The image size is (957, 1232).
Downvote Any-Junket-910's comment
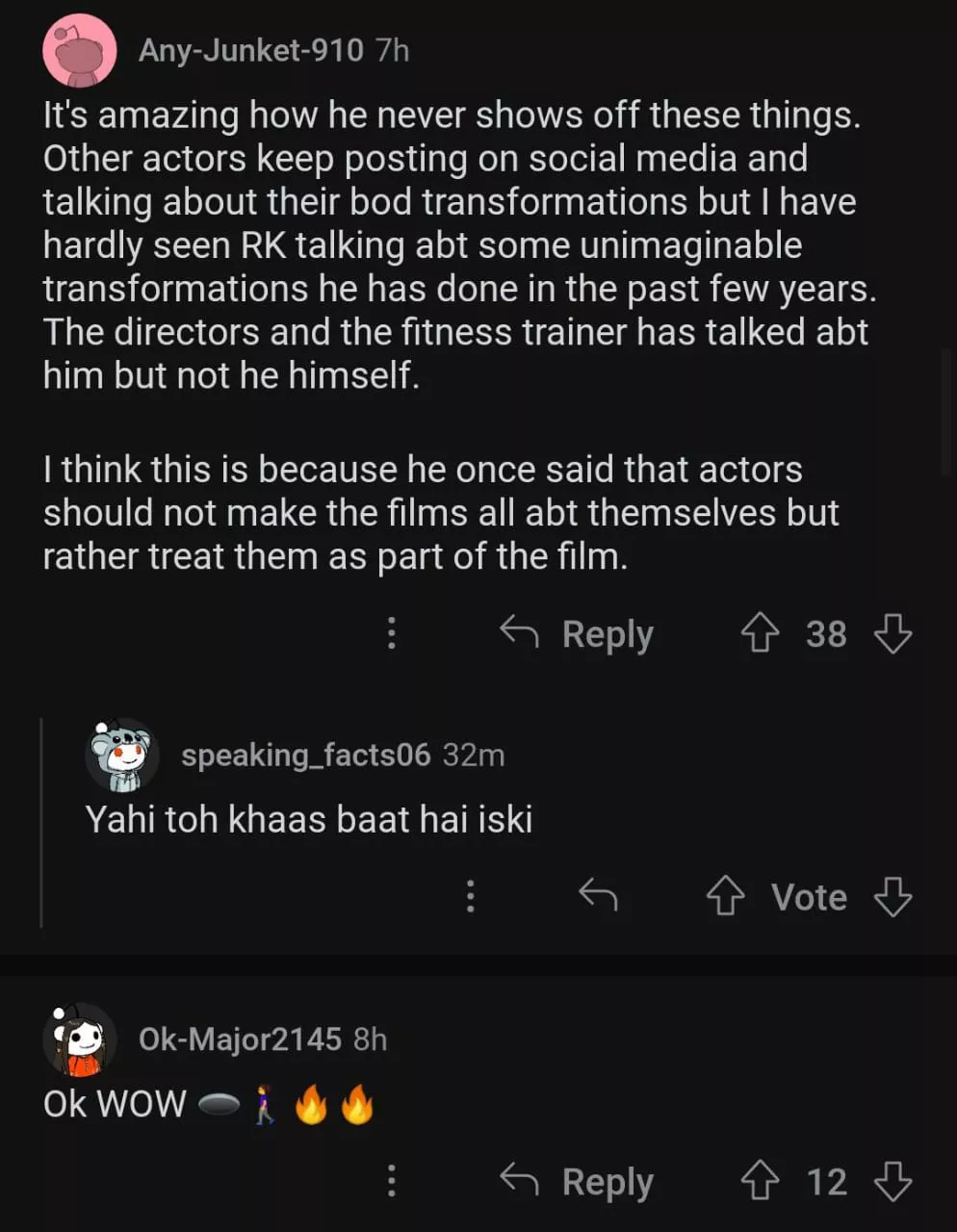point(892,633)
